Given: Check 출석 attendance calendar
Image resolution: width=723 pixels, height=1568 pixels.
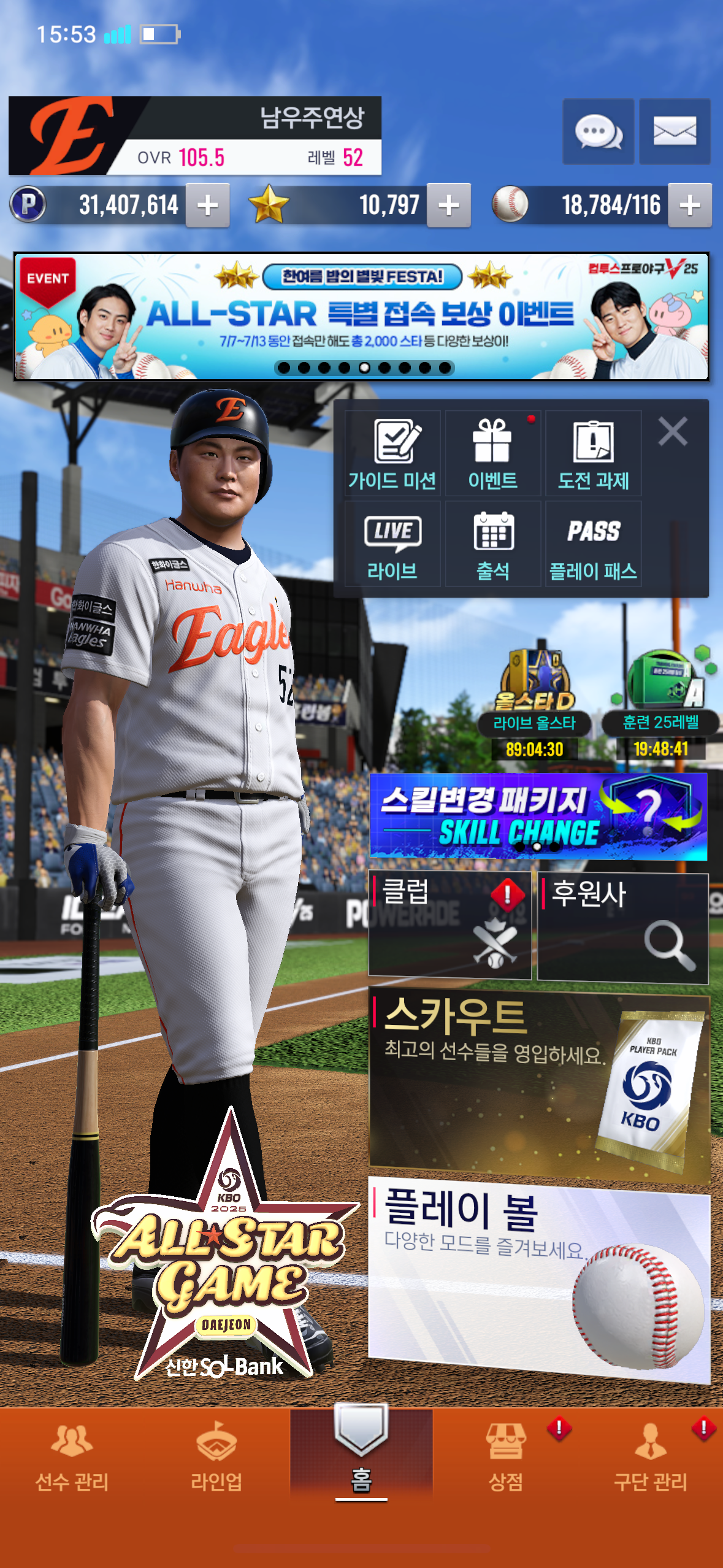Looking at the screenshot, I should tap(492, 544).
